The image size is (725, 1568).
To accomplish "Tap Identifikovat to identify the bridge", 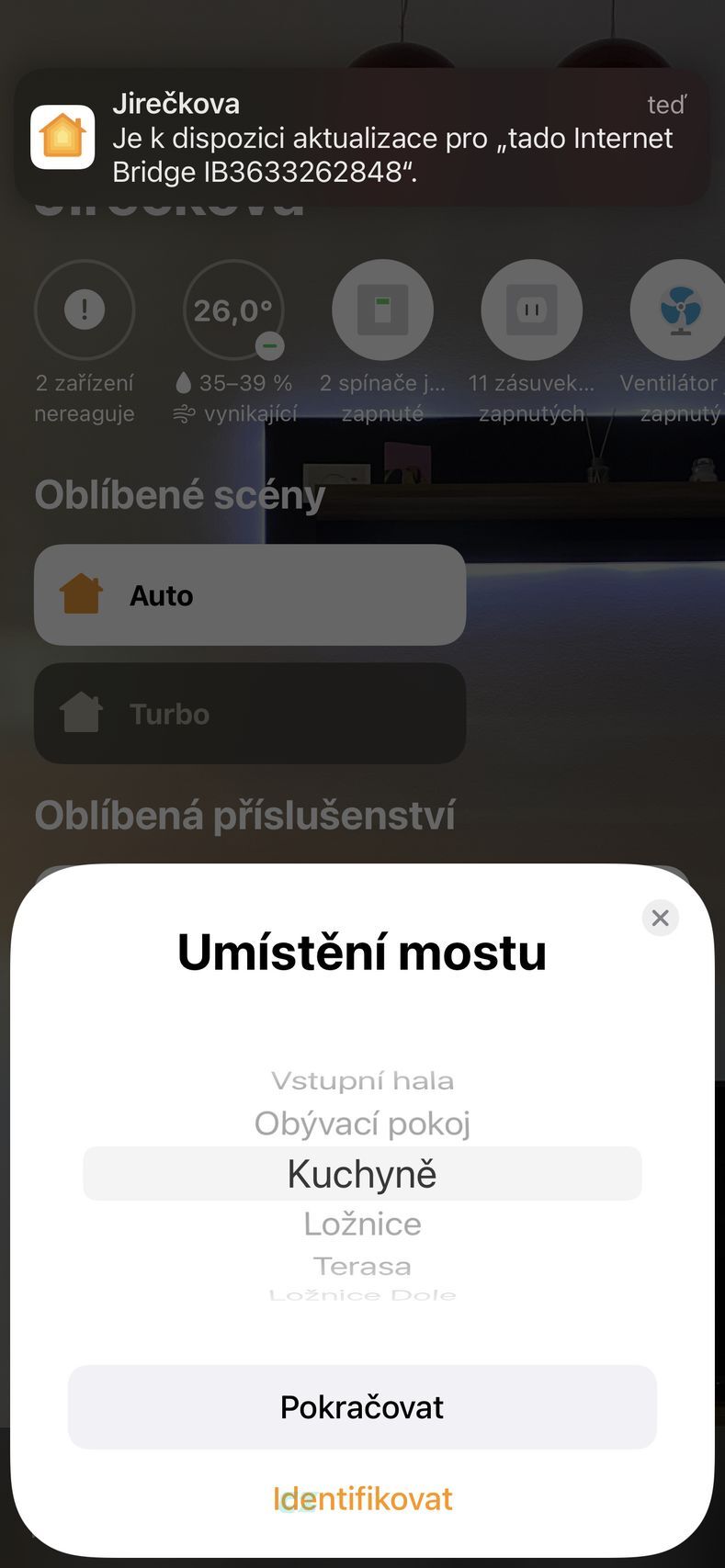I will (x=362, y=1499).
